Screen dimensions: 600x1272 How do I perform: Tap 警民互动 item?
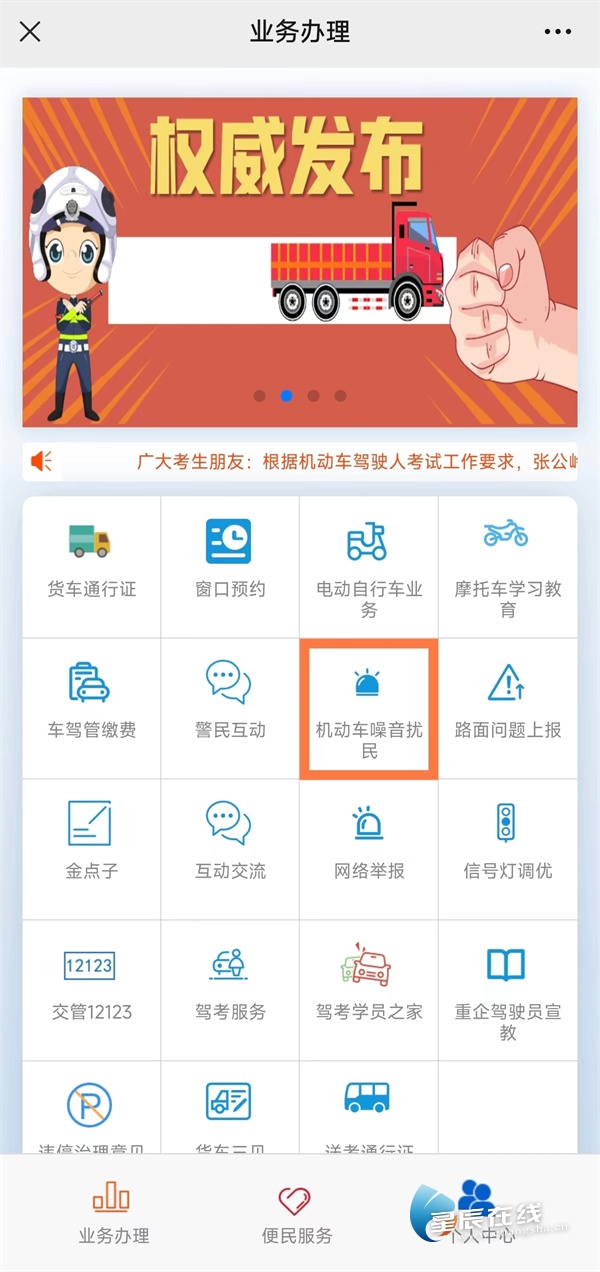click(230, 706)
